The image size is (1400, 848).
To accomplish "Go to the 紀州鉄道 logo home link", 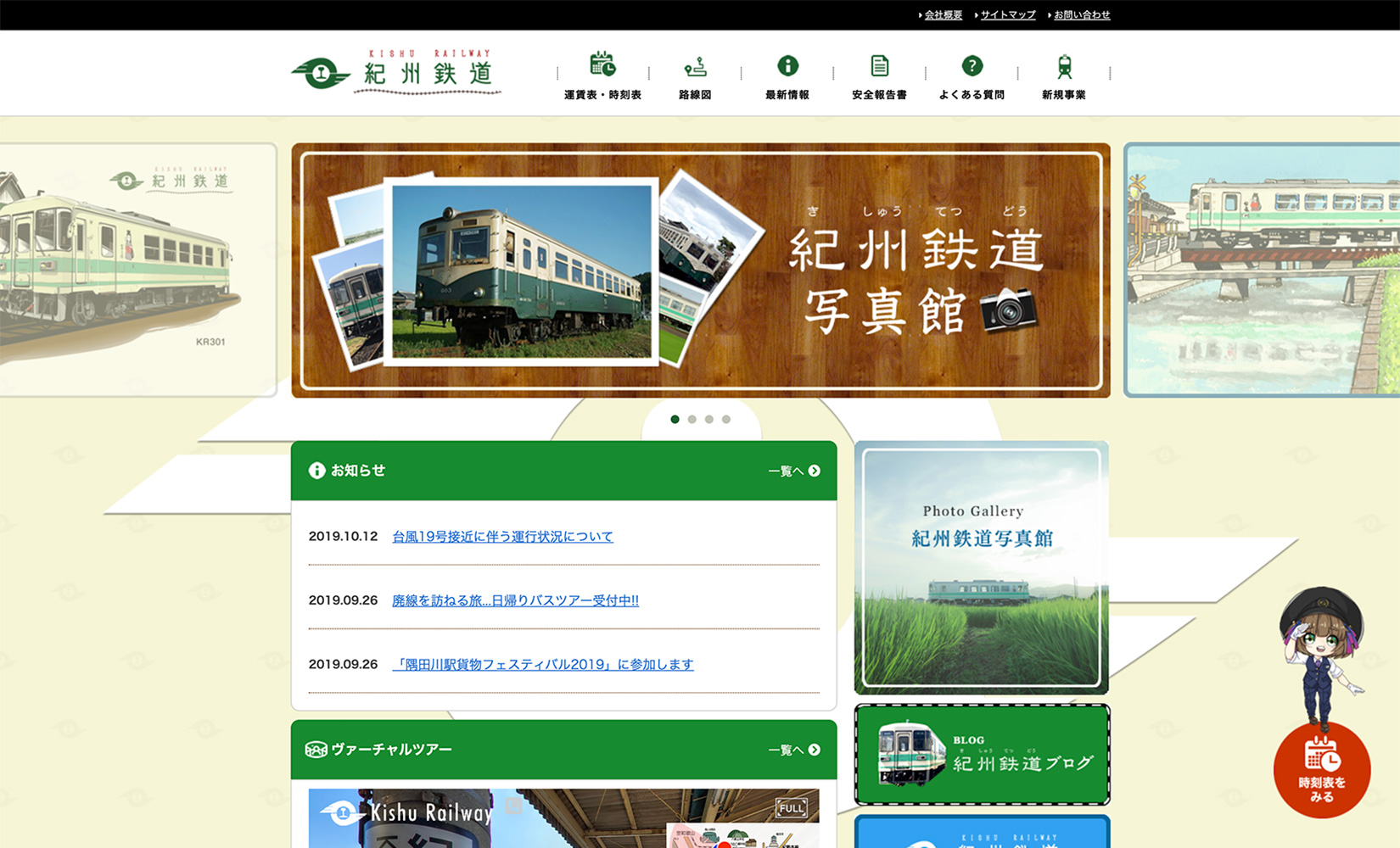I will pyautogui.click(x=396, y=73).
